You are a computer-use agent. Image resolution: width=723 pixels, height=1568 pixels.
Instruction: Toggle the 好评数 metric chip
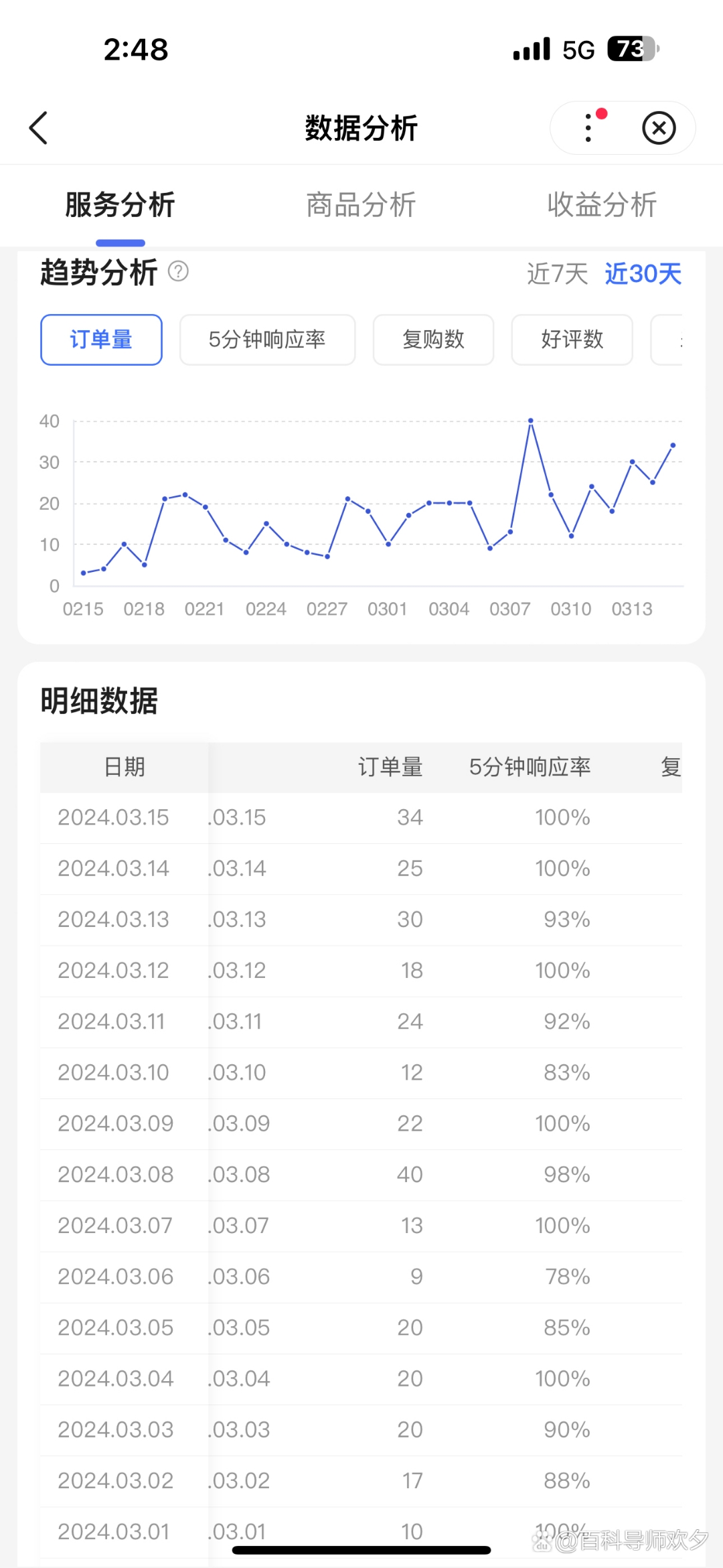click(x=572, y=340)
